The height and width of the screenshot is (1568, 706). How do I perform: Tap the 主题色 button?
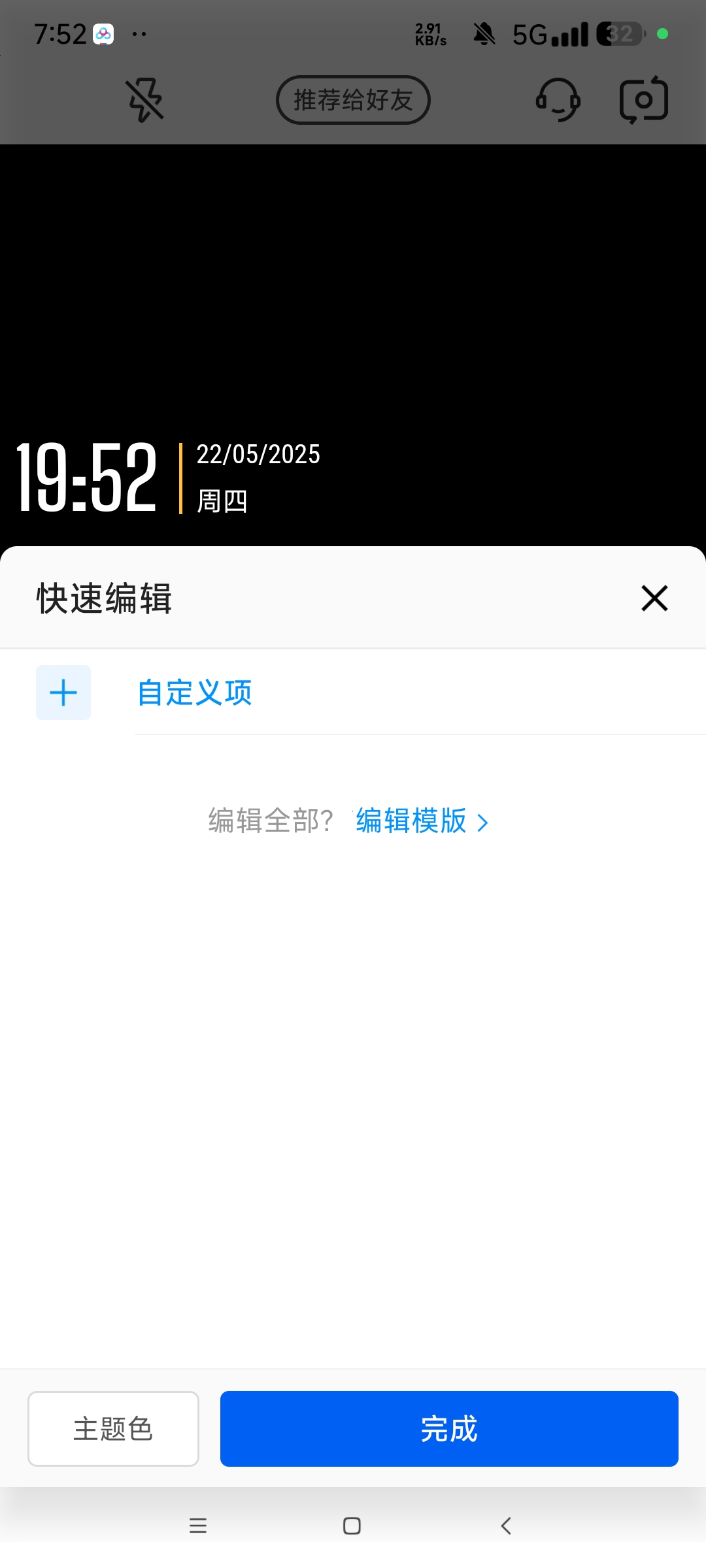pos(113,1428)
